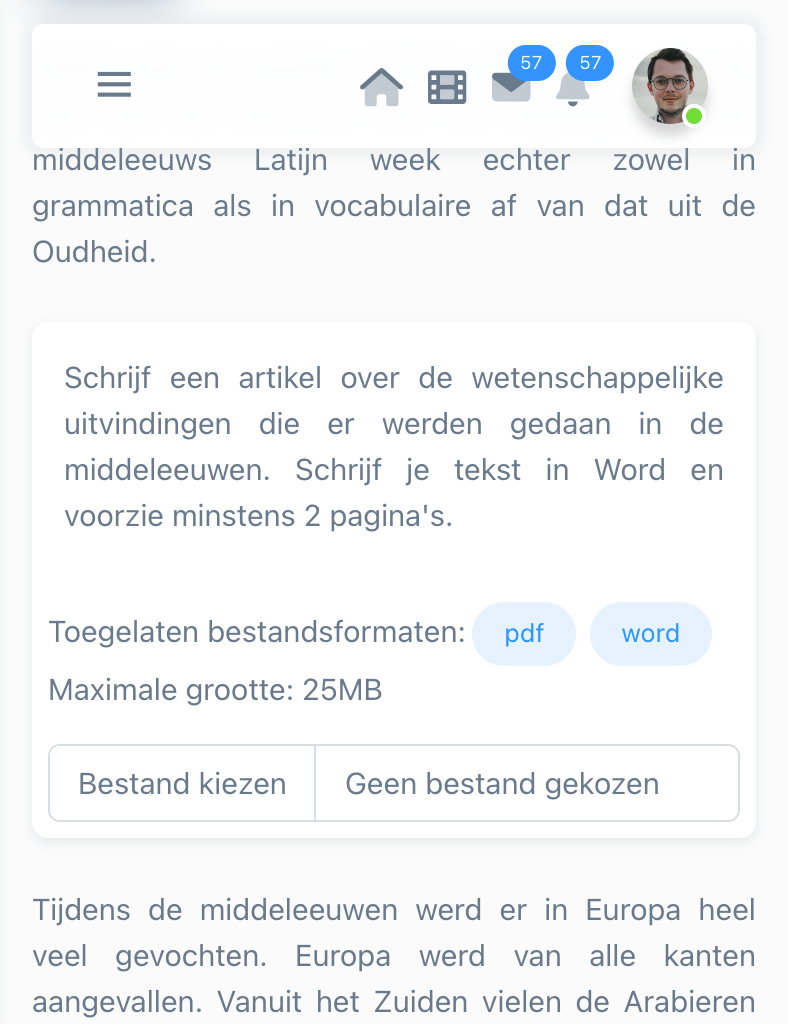Screen dimensions: 788x1024
Task: Open the messages envelope
Action: pyautogui.click(x=511, y=88)
